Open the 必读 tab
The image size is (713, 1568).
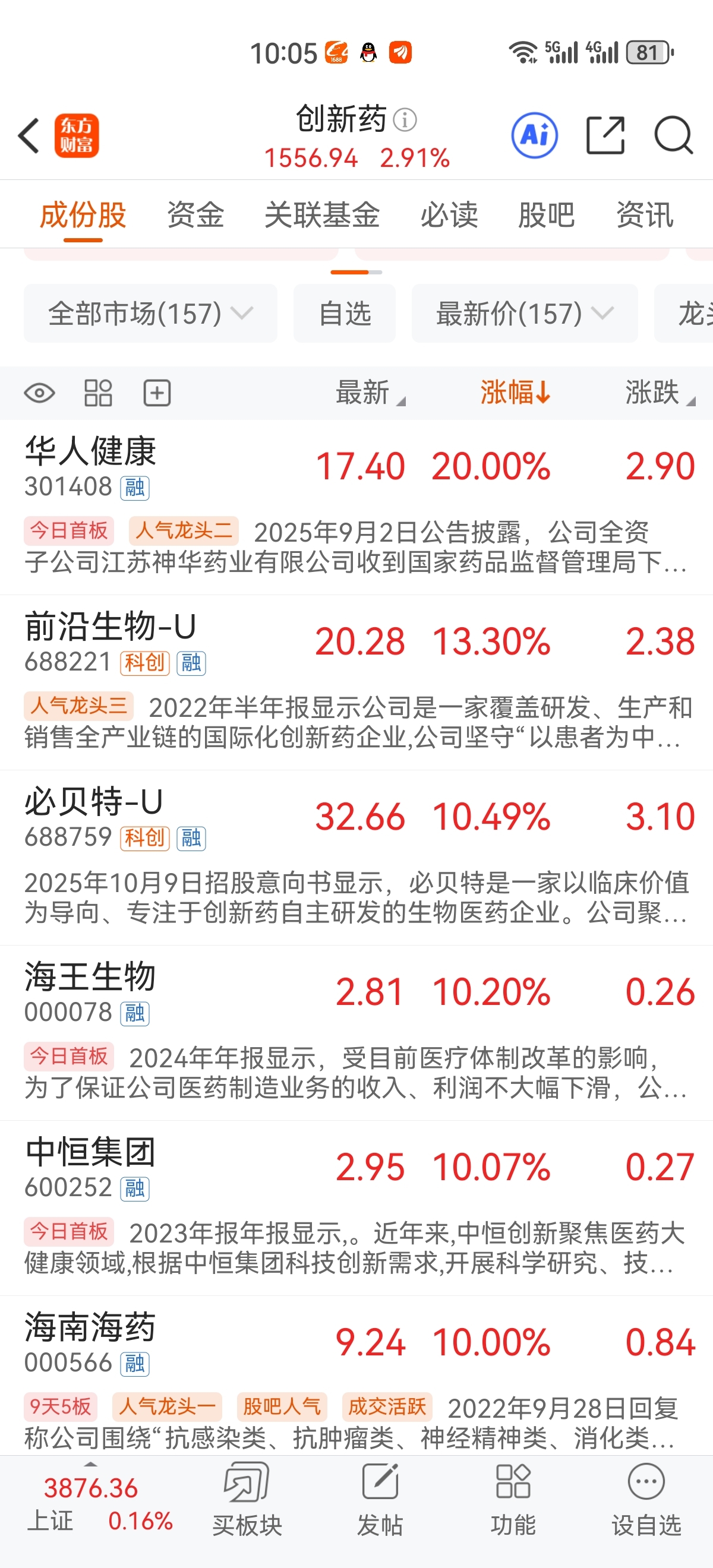pyautogui.click(x=449, y=215)
